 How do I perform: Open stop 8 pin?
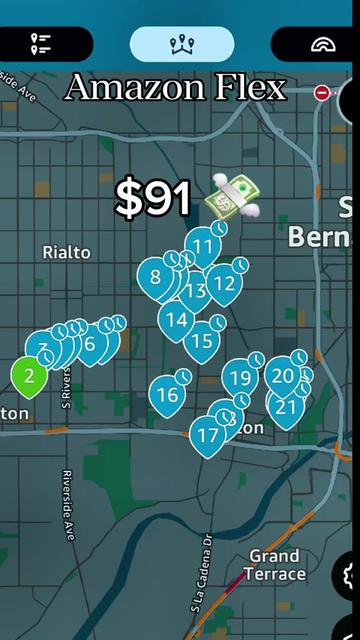[155, 278]
